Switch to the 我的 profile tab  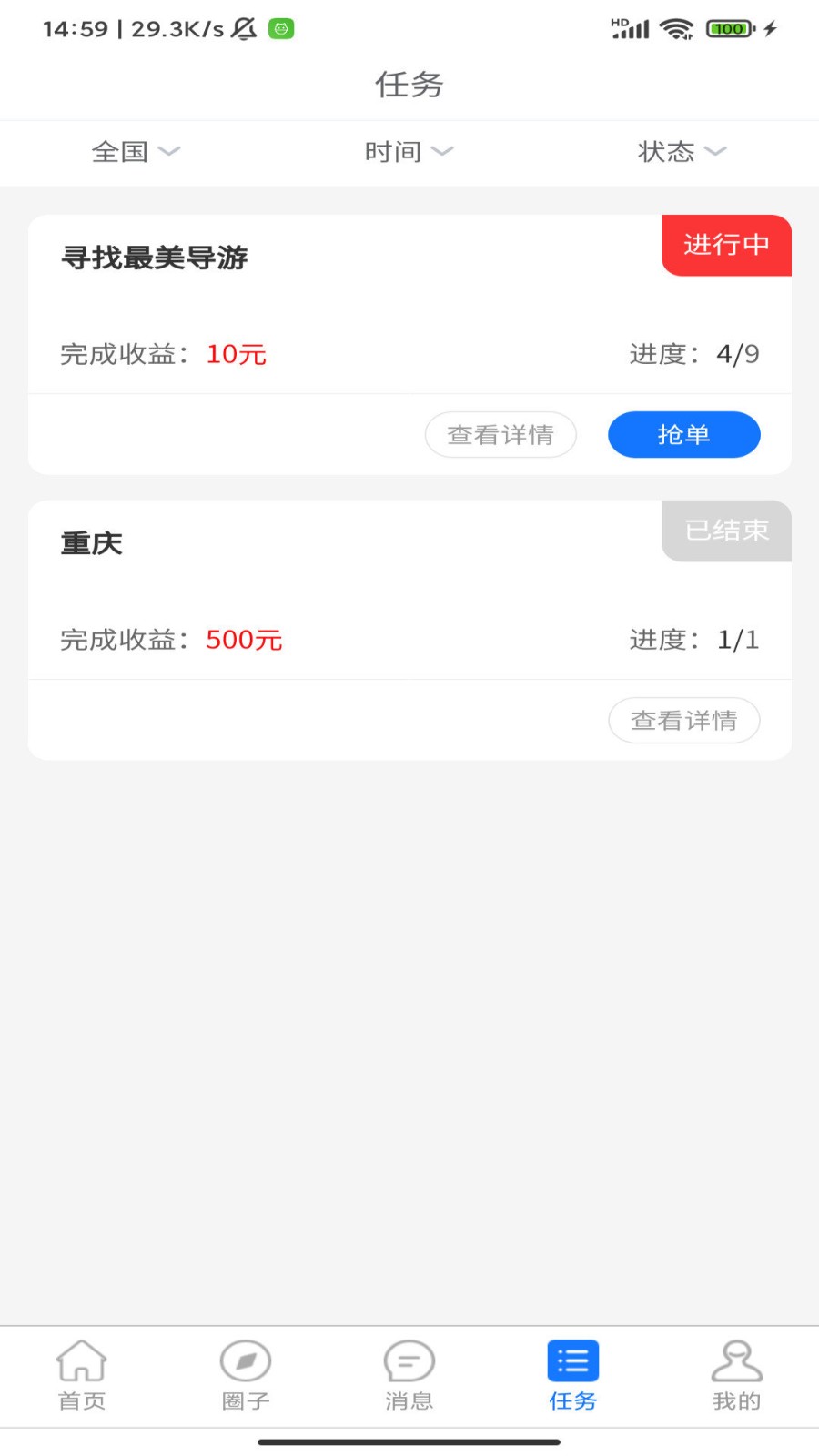(737, 1375)
